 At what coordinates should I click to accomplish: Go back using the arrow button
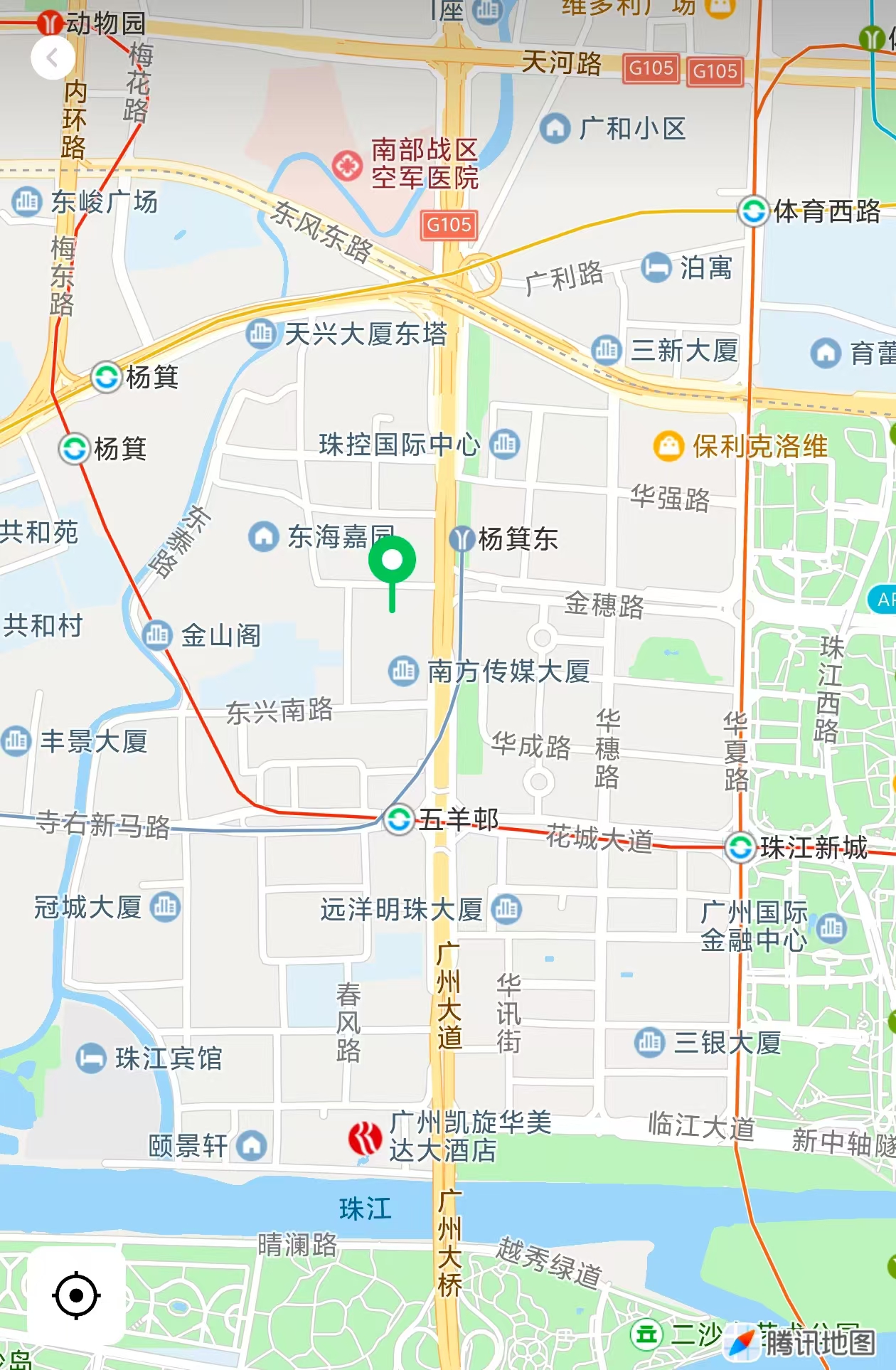[x=53, y=57]
